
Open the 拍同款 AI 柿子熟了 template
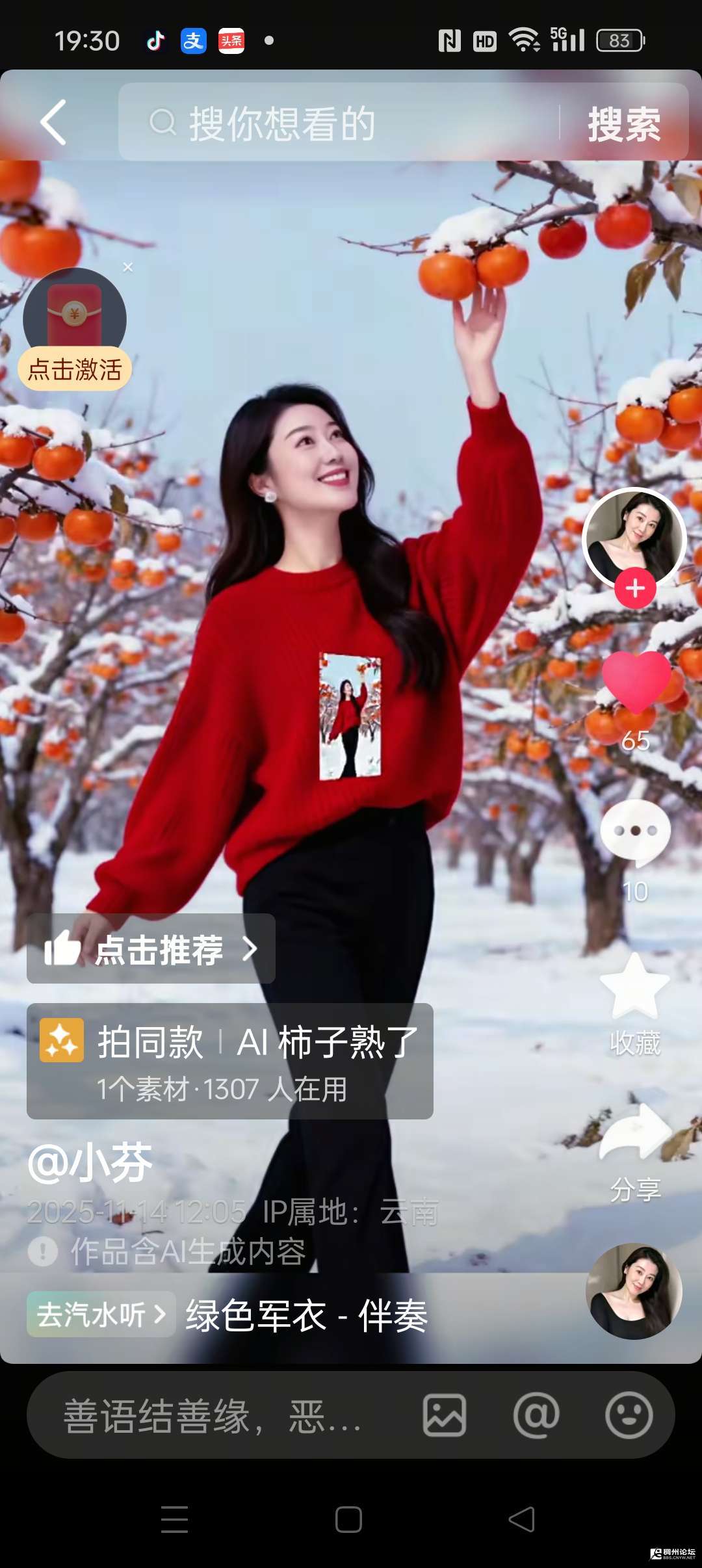click(229, 1061)
